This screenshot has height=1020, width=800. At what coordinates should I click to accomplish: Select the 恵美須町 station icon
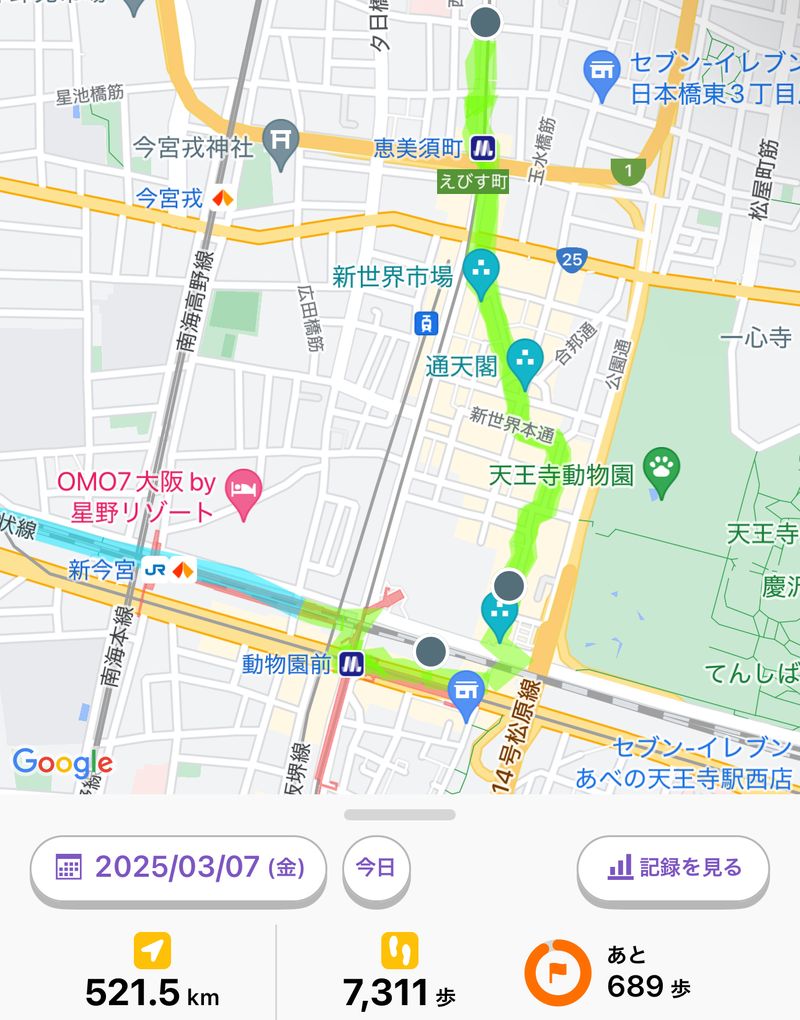point(486,148)
